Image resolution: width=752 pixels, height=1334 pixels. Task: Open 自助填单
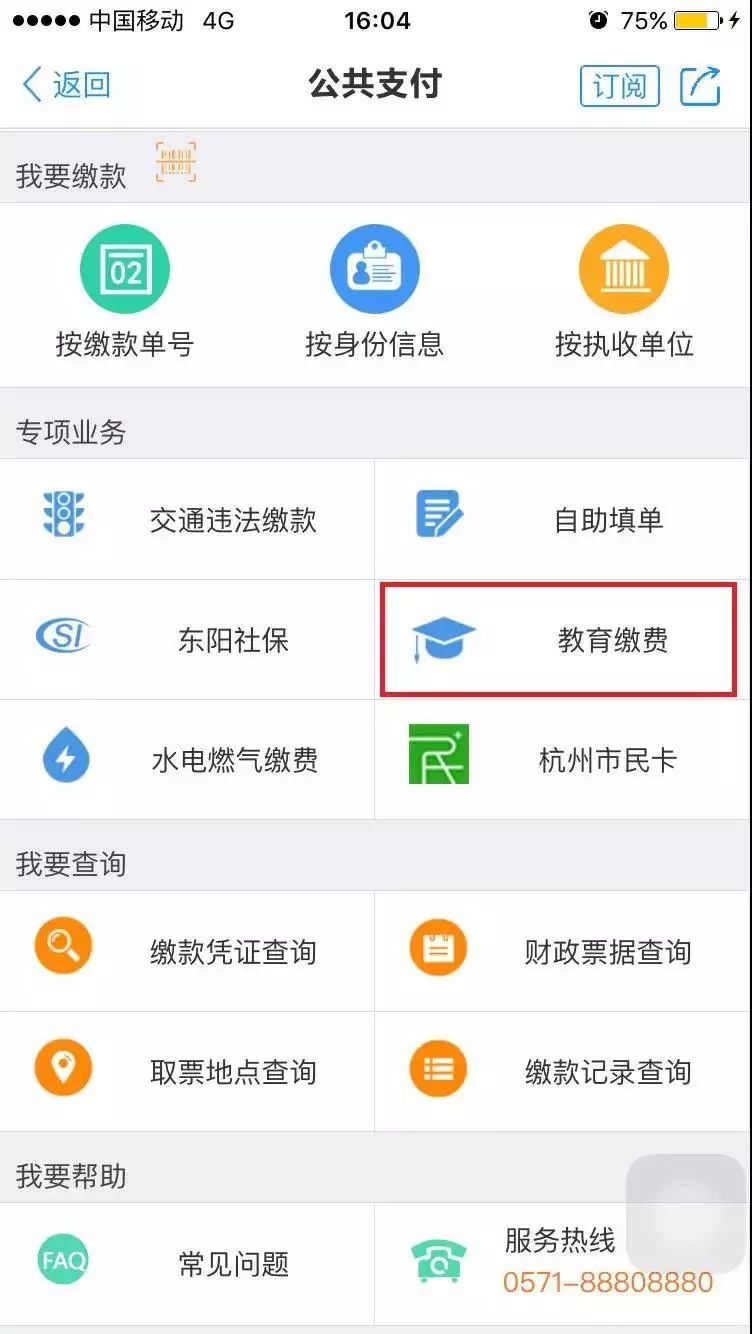563,519
